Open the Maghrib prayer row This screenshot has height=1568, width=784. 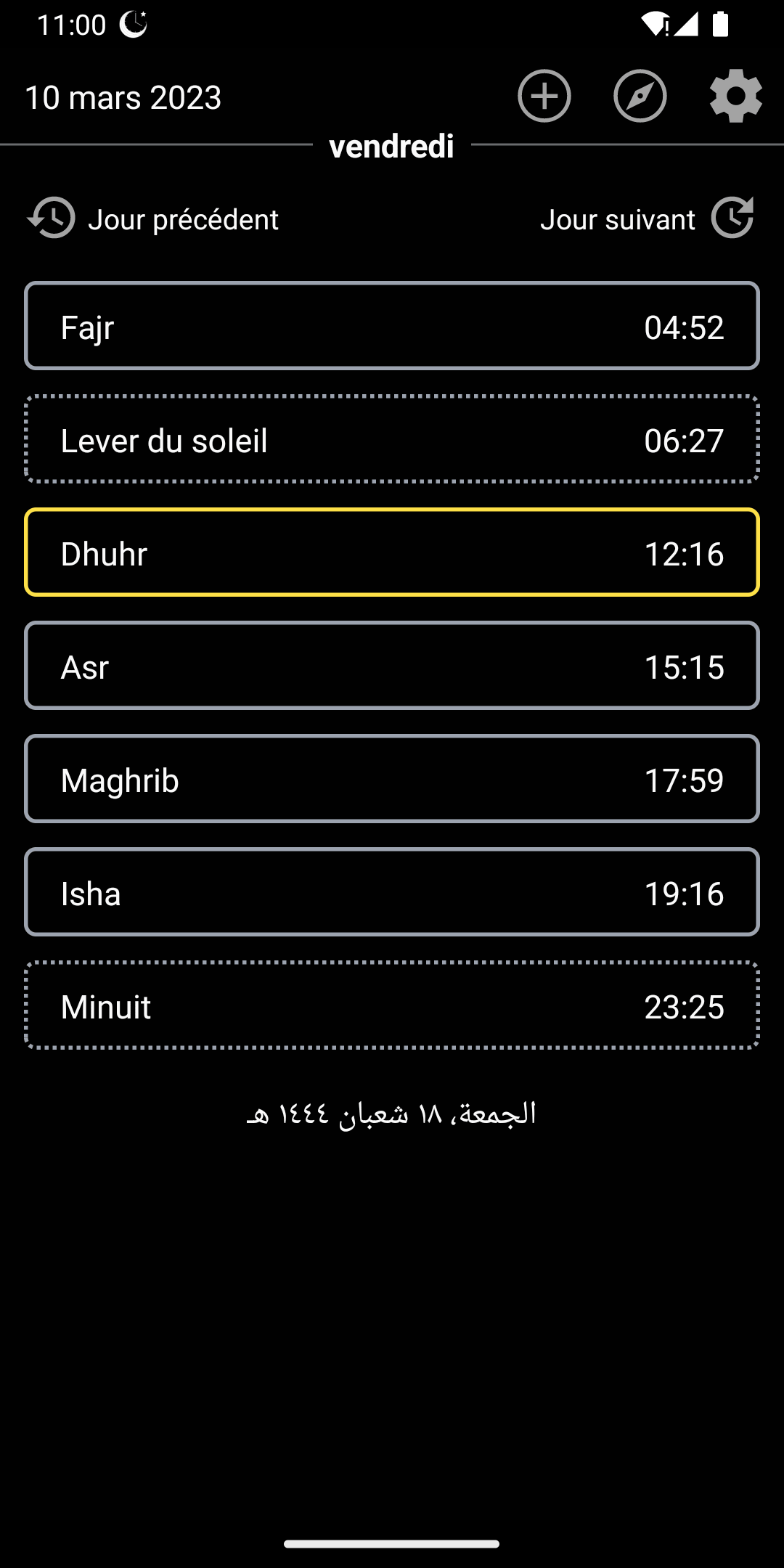392,779
